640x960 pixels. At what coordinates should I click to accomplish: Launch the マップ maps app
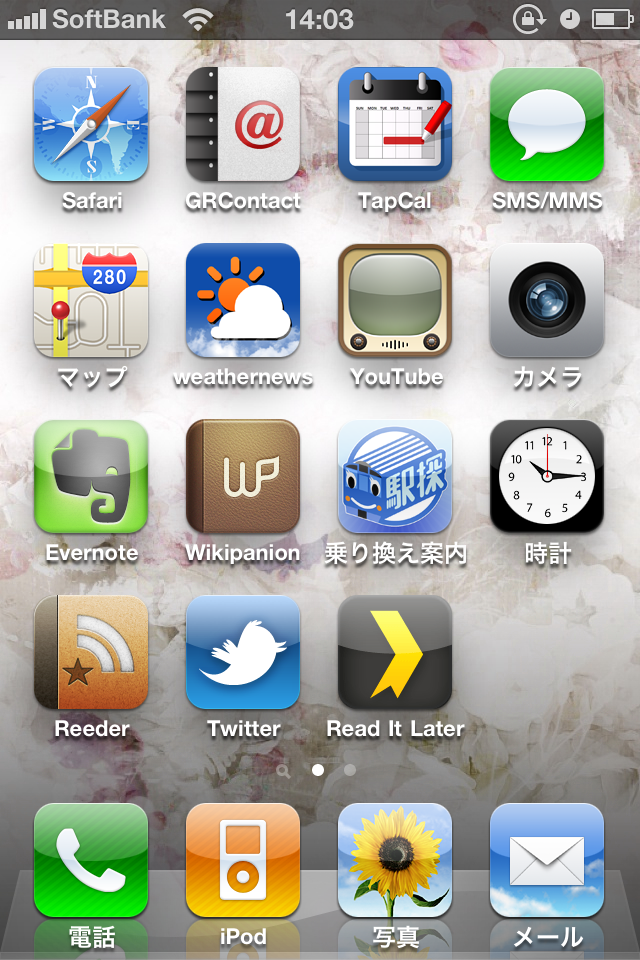(91, 301)
